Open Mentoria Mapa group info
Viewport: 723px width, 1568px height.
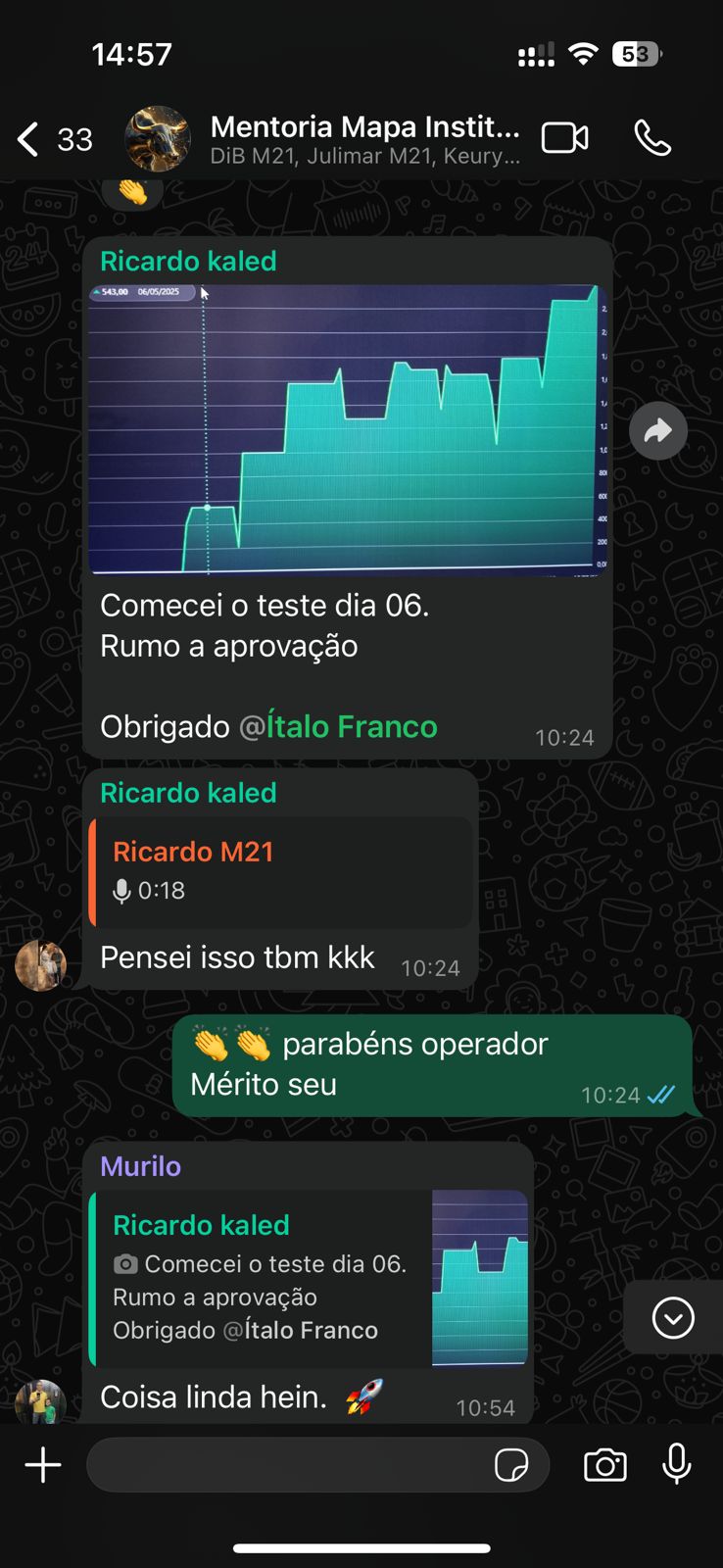(363, 138)
